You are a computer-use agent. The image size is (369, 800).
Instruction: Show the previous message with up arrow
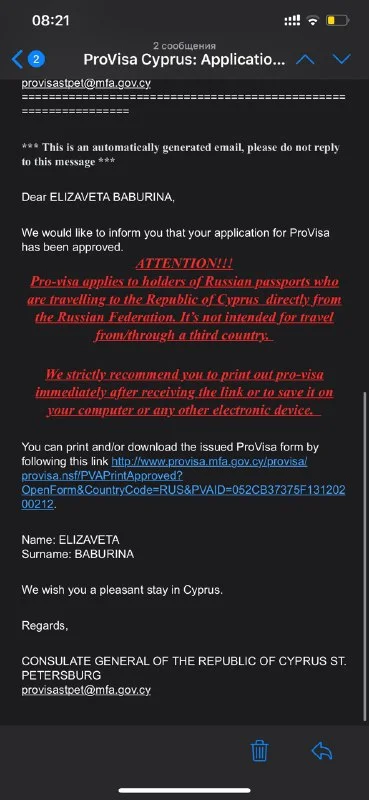coord(305,59)
